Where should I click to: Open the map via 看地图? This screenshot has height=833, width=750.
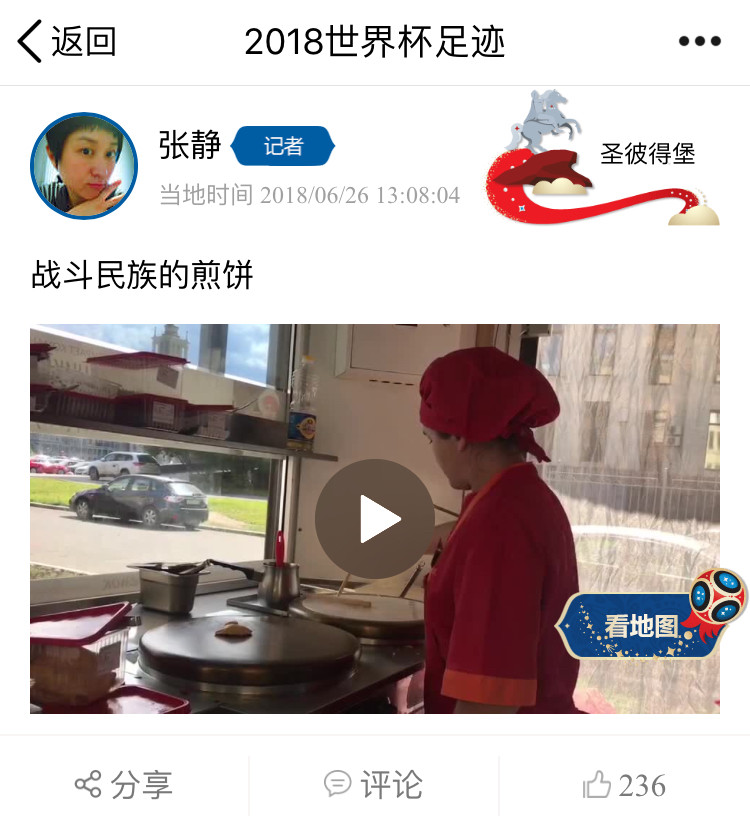point(641,626)
